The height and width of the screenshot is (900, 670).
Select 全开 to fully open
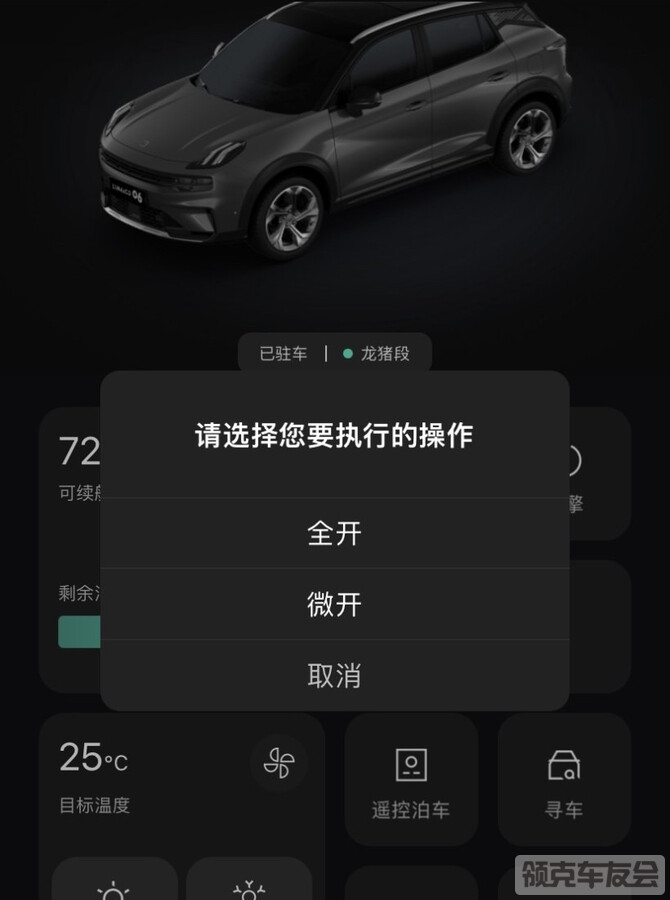point(334,533)
